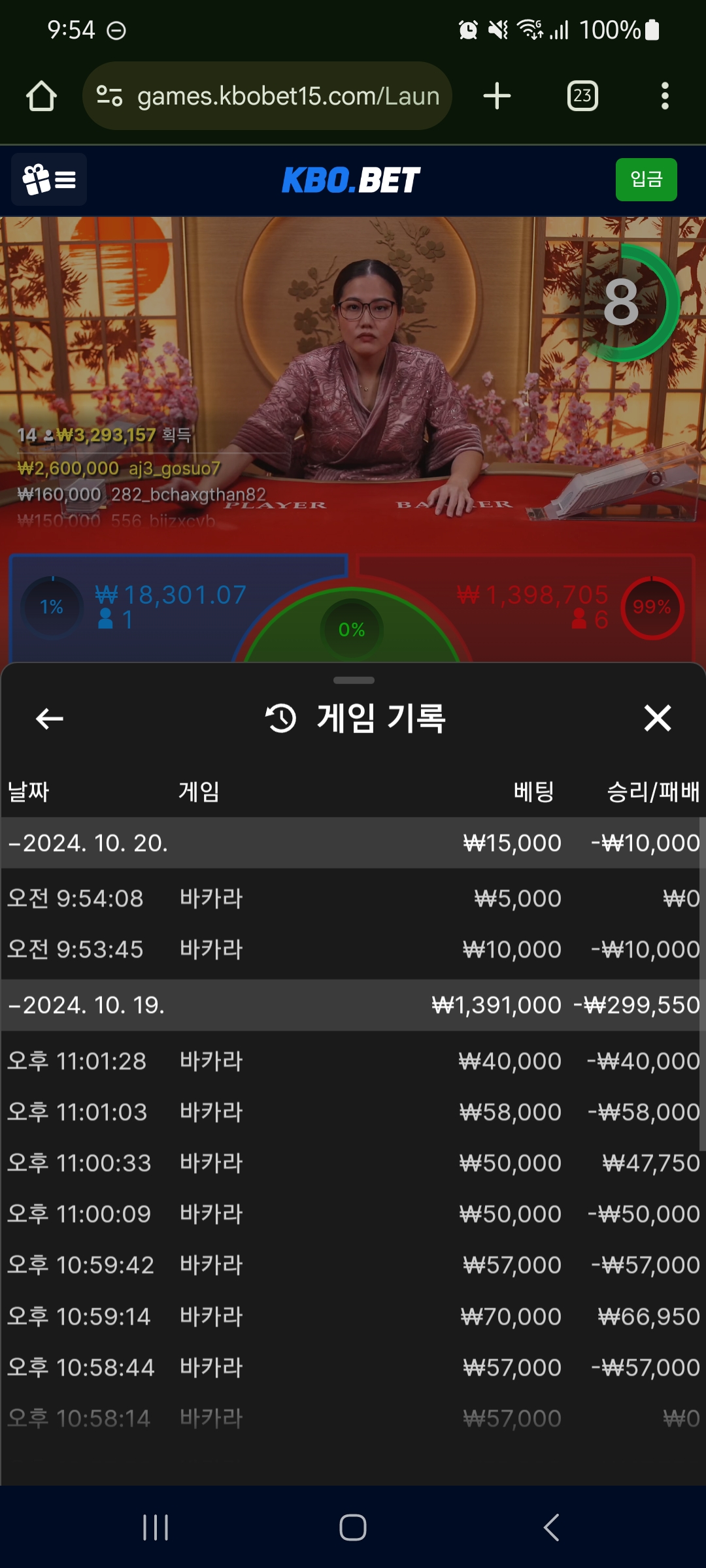Image resolution: width=706 pixels, height=1568 pixels.
Task: View the 오후 10:58:44 바카라 record
Action: [353, 1367]
